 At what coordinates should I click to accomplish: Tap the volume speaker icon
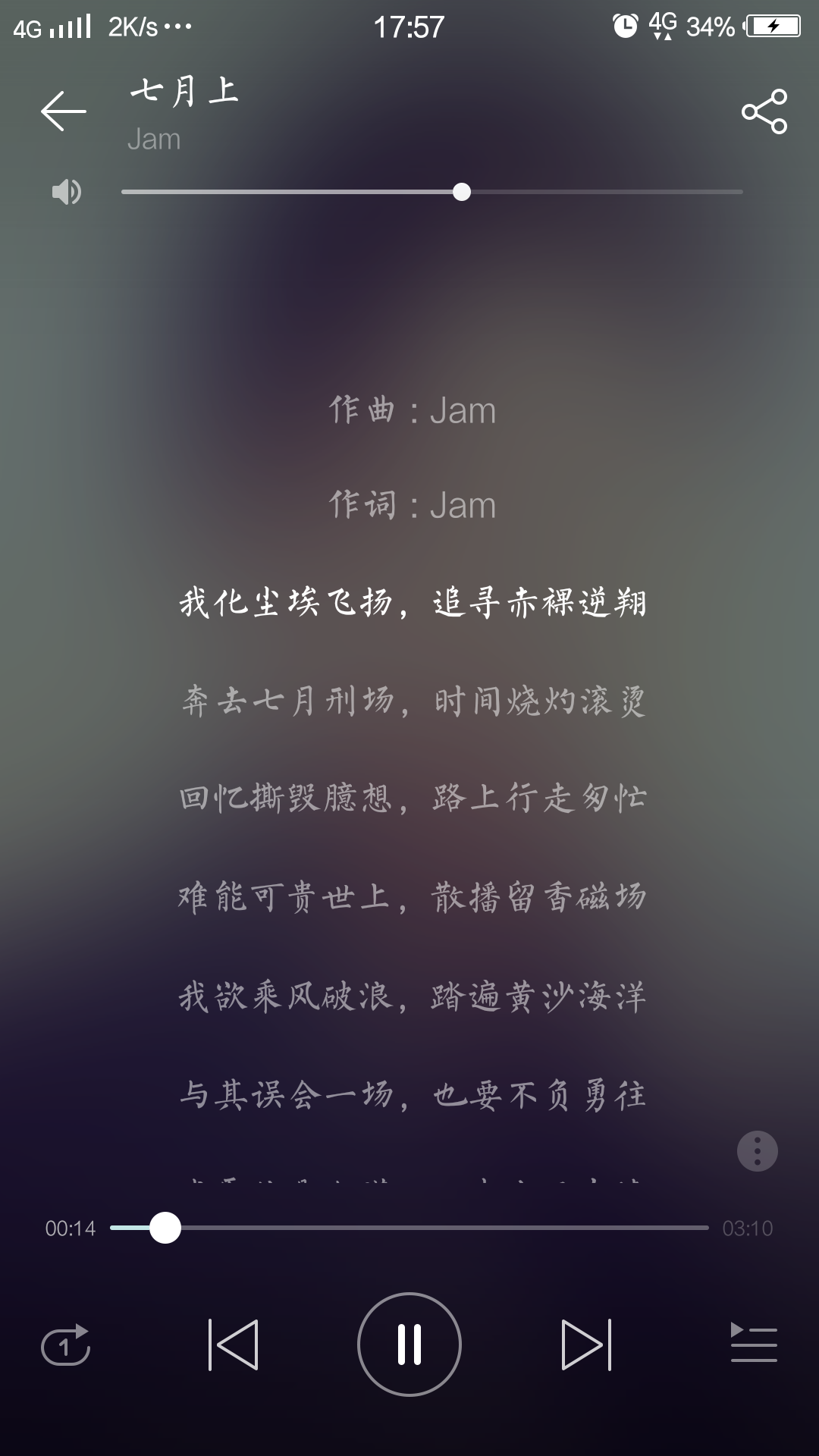click(66, 192)
